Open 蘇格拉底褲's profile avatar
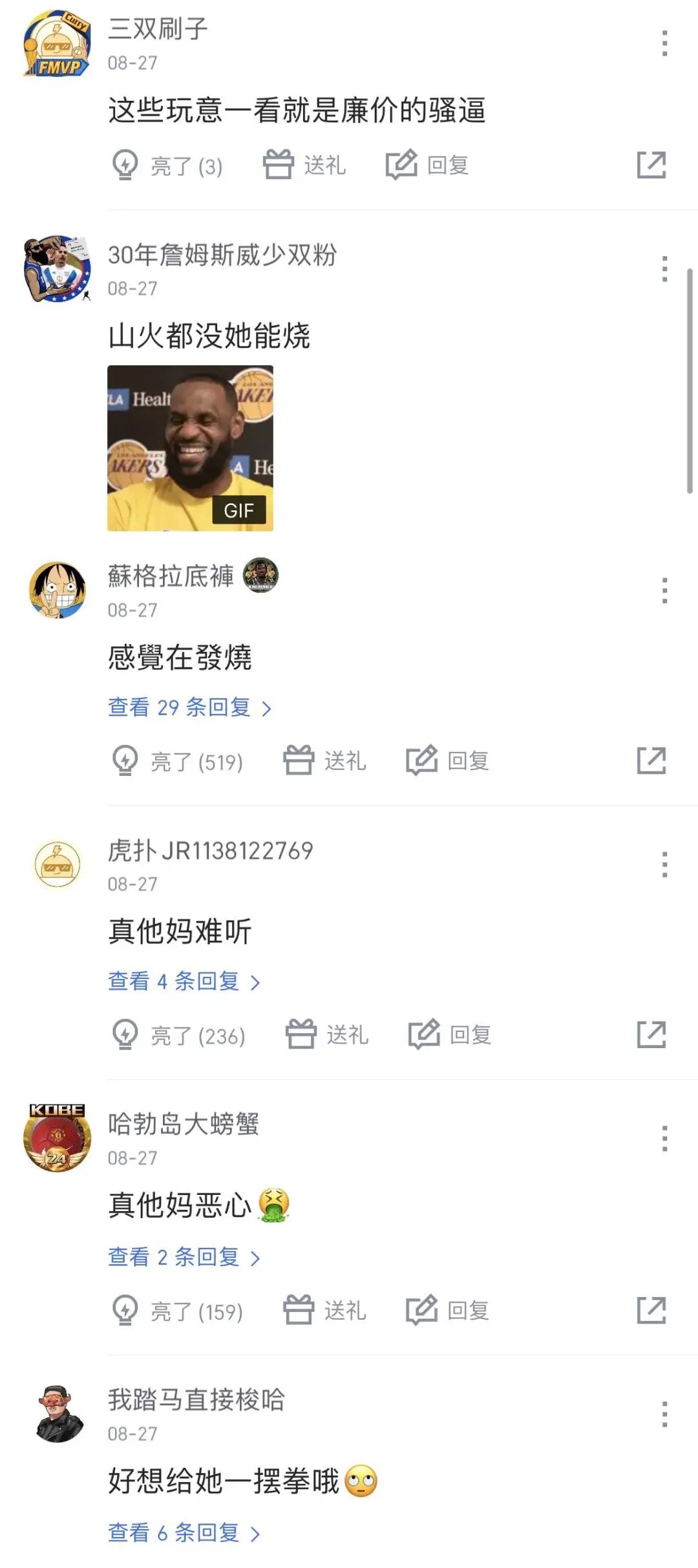The height and width of the screenshot is (1568, 698). [x=58, y=590]
